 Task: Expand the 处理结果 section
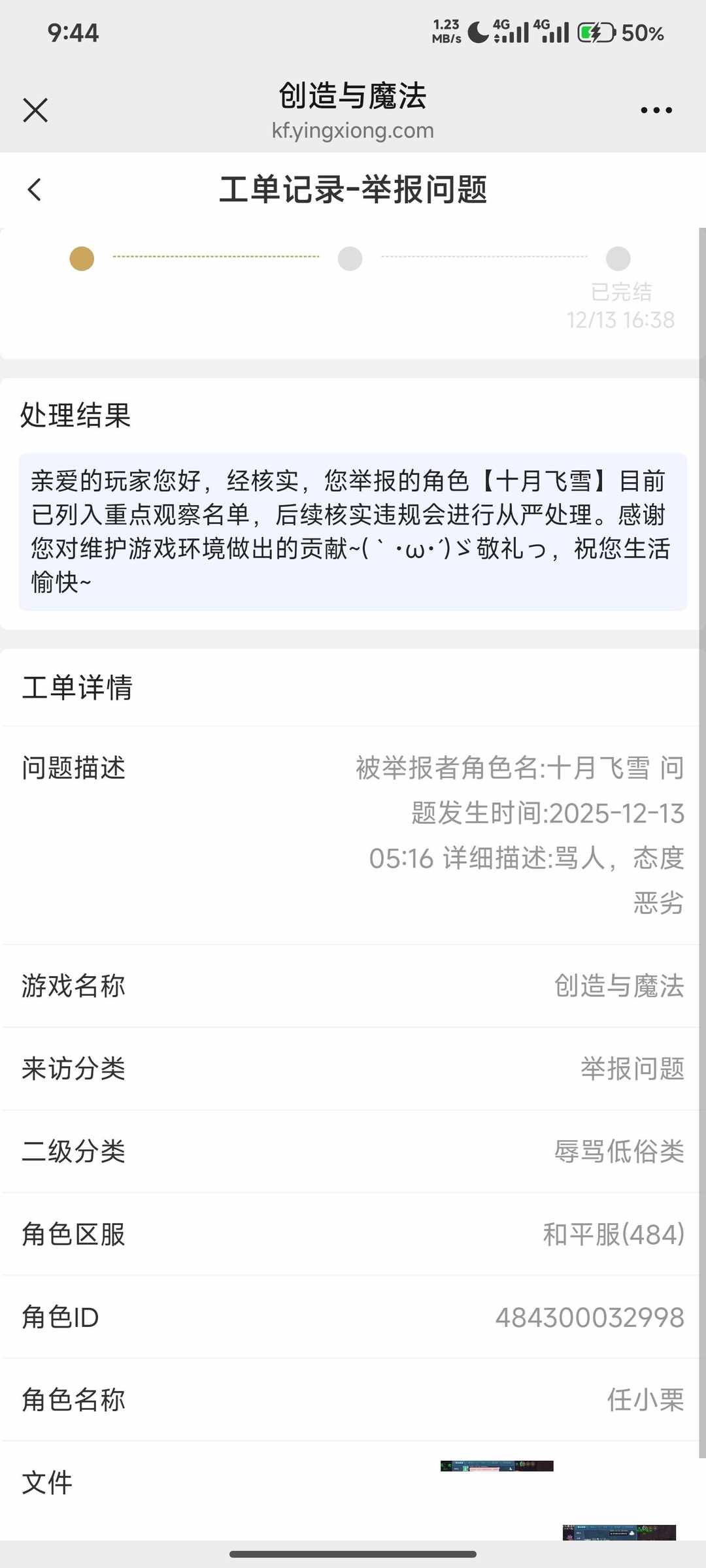pyautogui.click(x=76, y=416)
